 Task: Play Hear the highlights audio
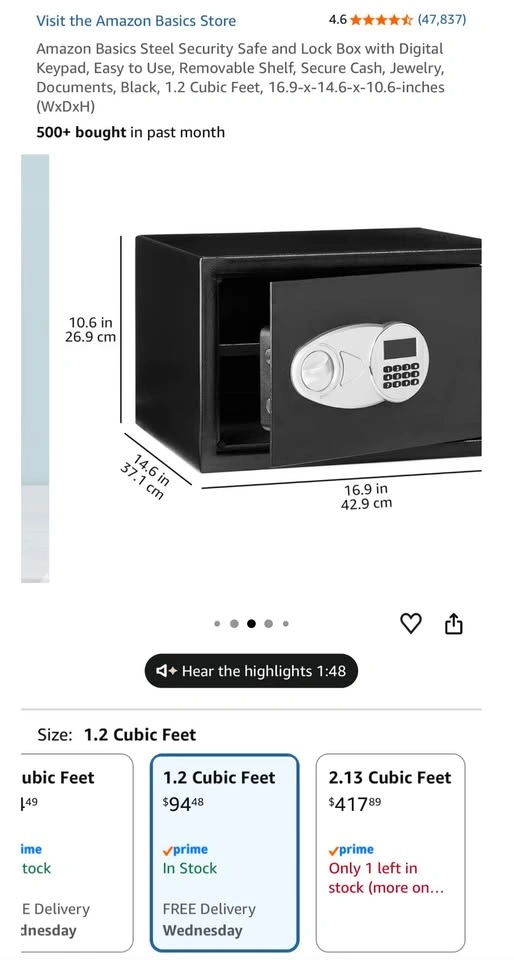tap(251, 671)
